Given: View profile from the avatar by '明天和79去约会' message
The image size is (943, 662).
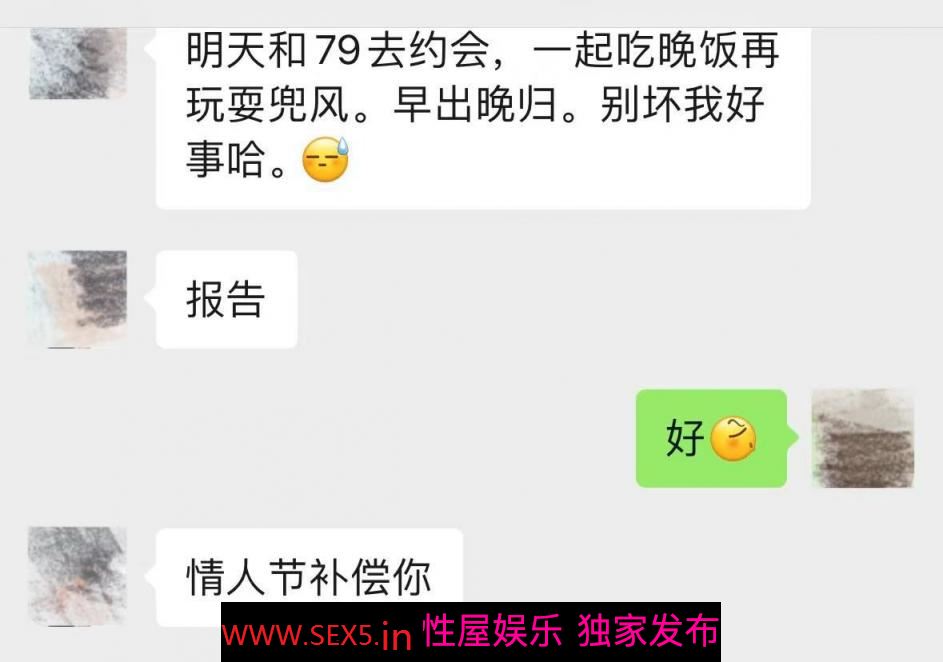Looking at the screenshot, I should tap(78, 62).
